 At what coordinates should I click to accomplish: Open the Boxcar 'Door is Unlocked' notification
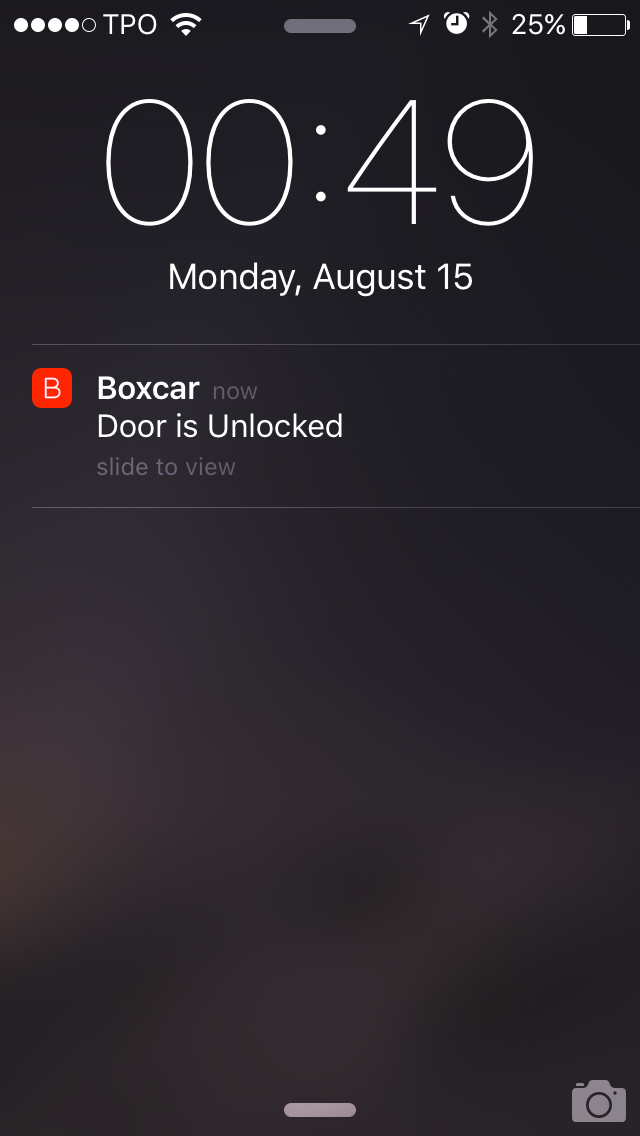coord(220,426)
